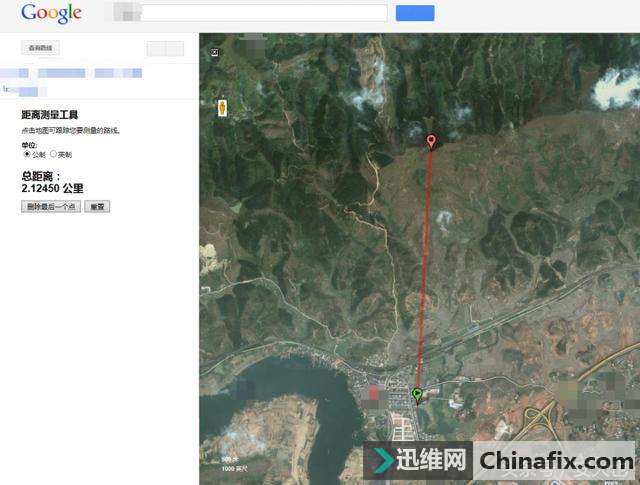Screen dimensions: 640x485
Task: Tap the green start marker on map
Action: [417, 394]
